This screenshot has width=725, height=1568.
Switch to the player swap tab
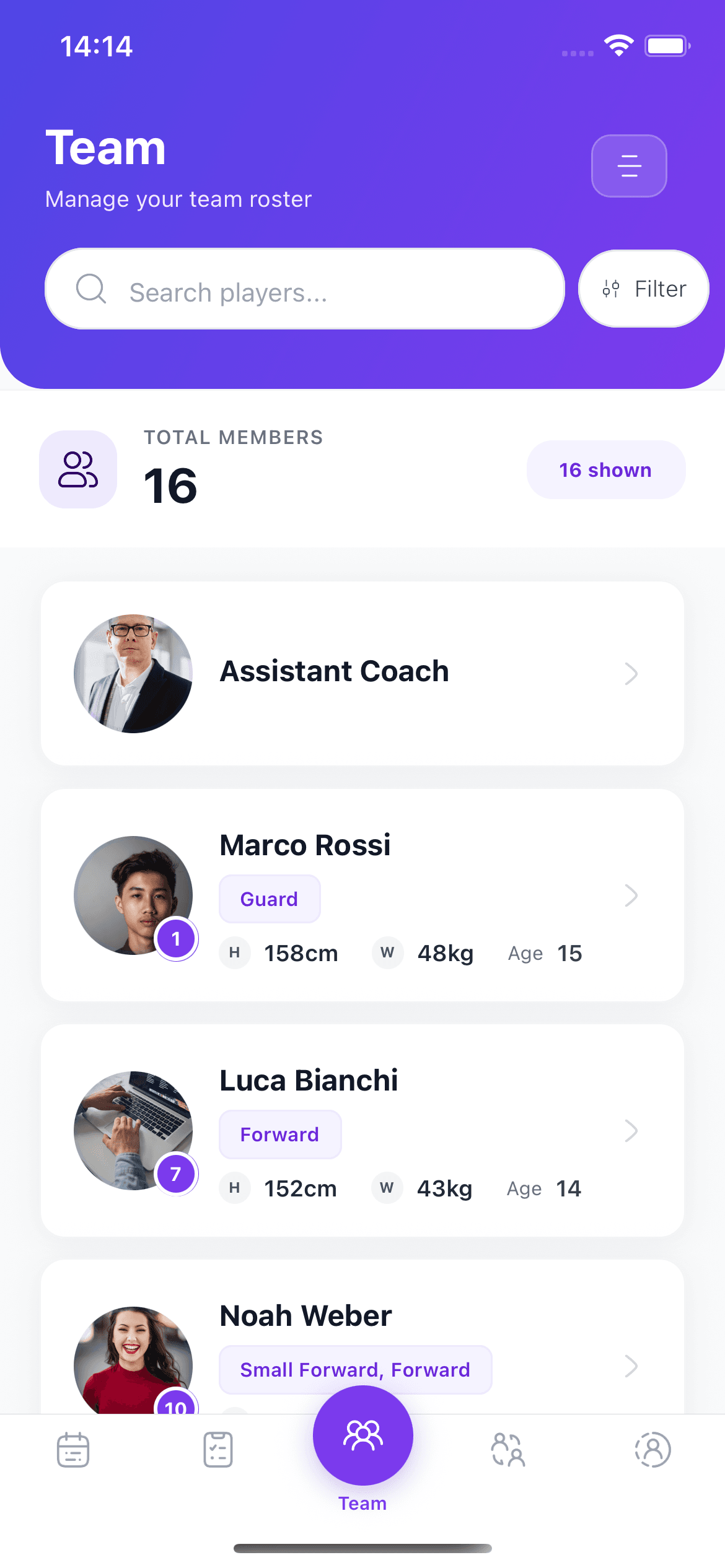pos(507,1450)
